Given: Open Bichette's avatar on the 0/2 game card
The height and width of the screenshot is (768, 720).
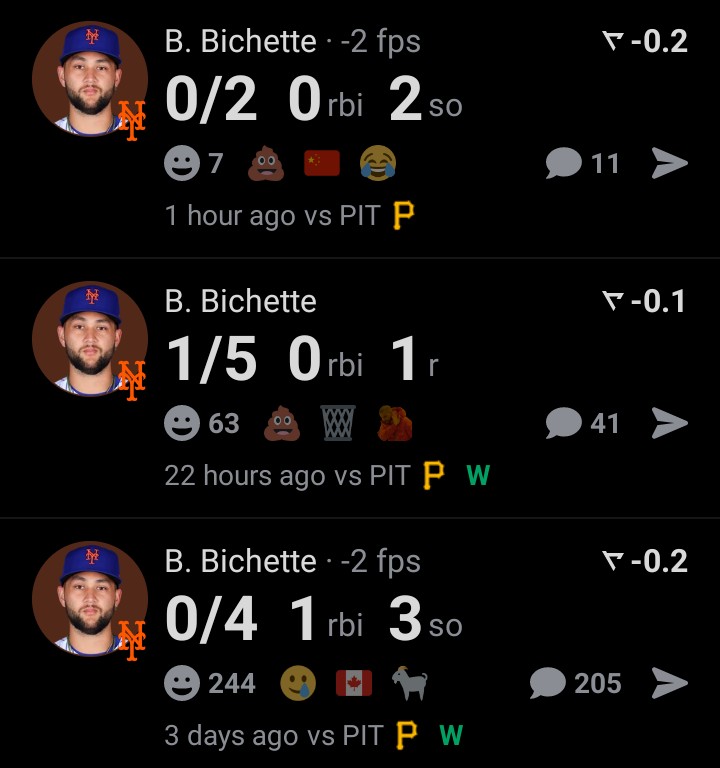Looking at the screenshot, I should 90,80.
